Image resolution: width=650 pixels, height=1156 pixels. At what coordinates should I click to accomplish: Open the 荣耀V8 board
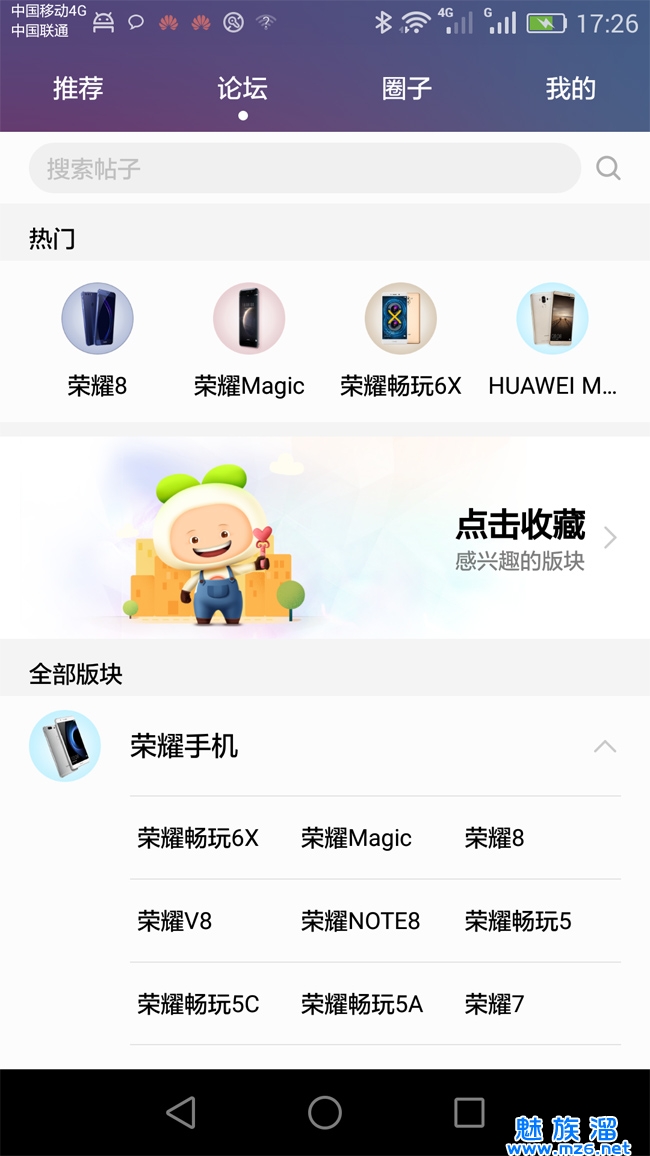(x=175, y=921)
